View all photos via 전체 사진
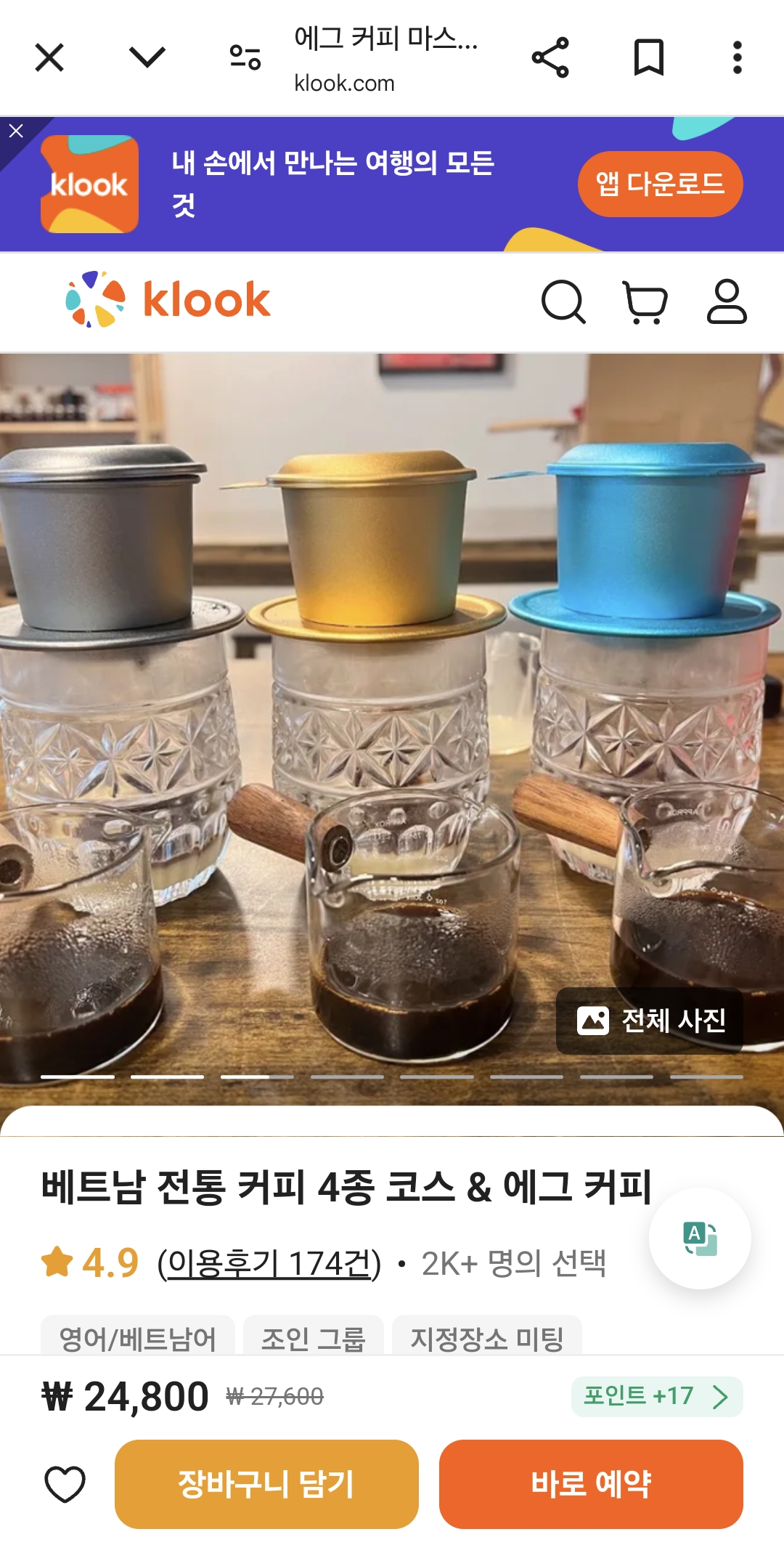This screenshot has height=1545, width=784. 650,1021
